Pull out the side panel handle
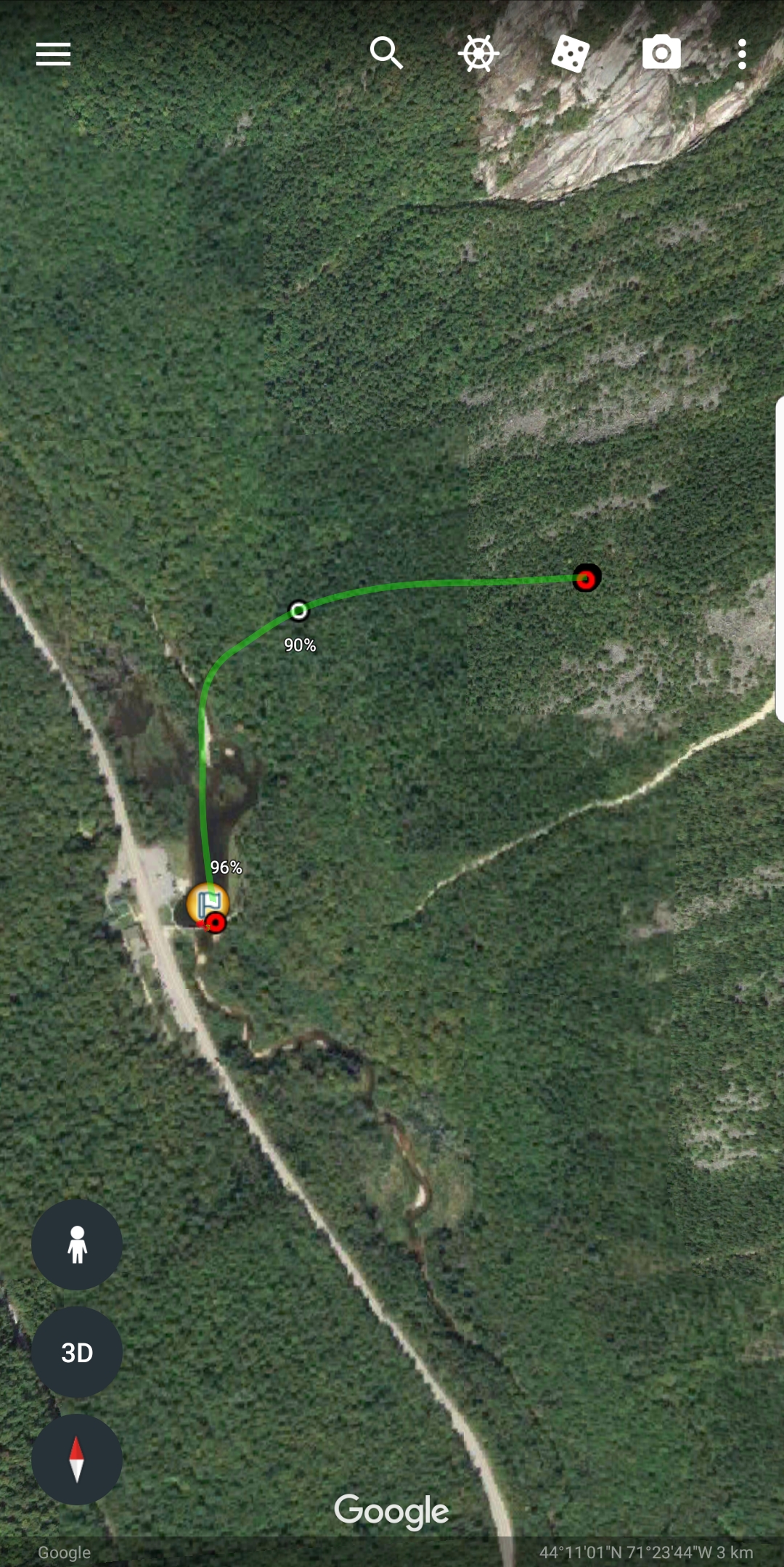 click(780, 559)
